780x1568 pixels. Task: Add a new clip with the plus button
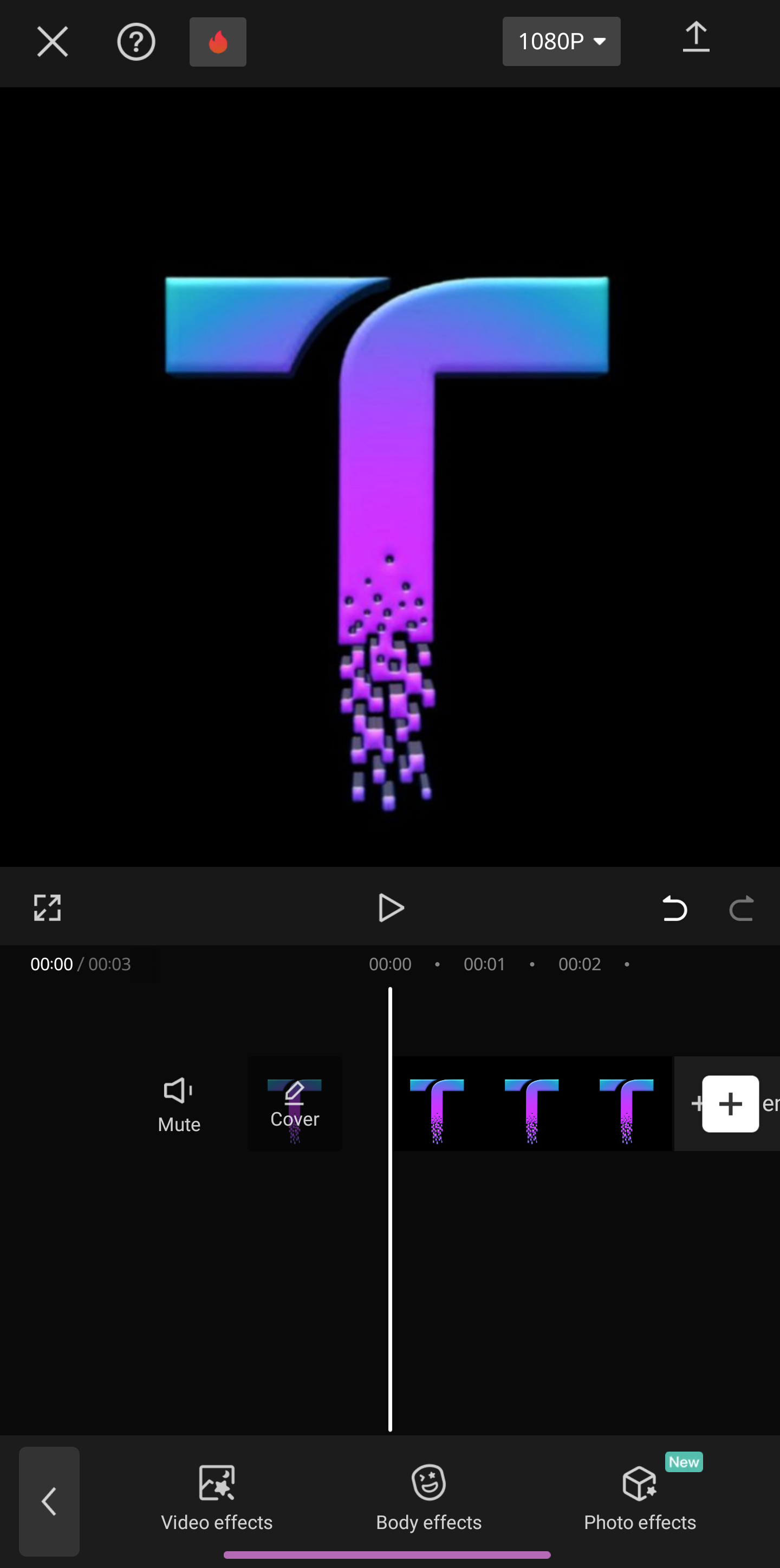tap(730, 1103)
